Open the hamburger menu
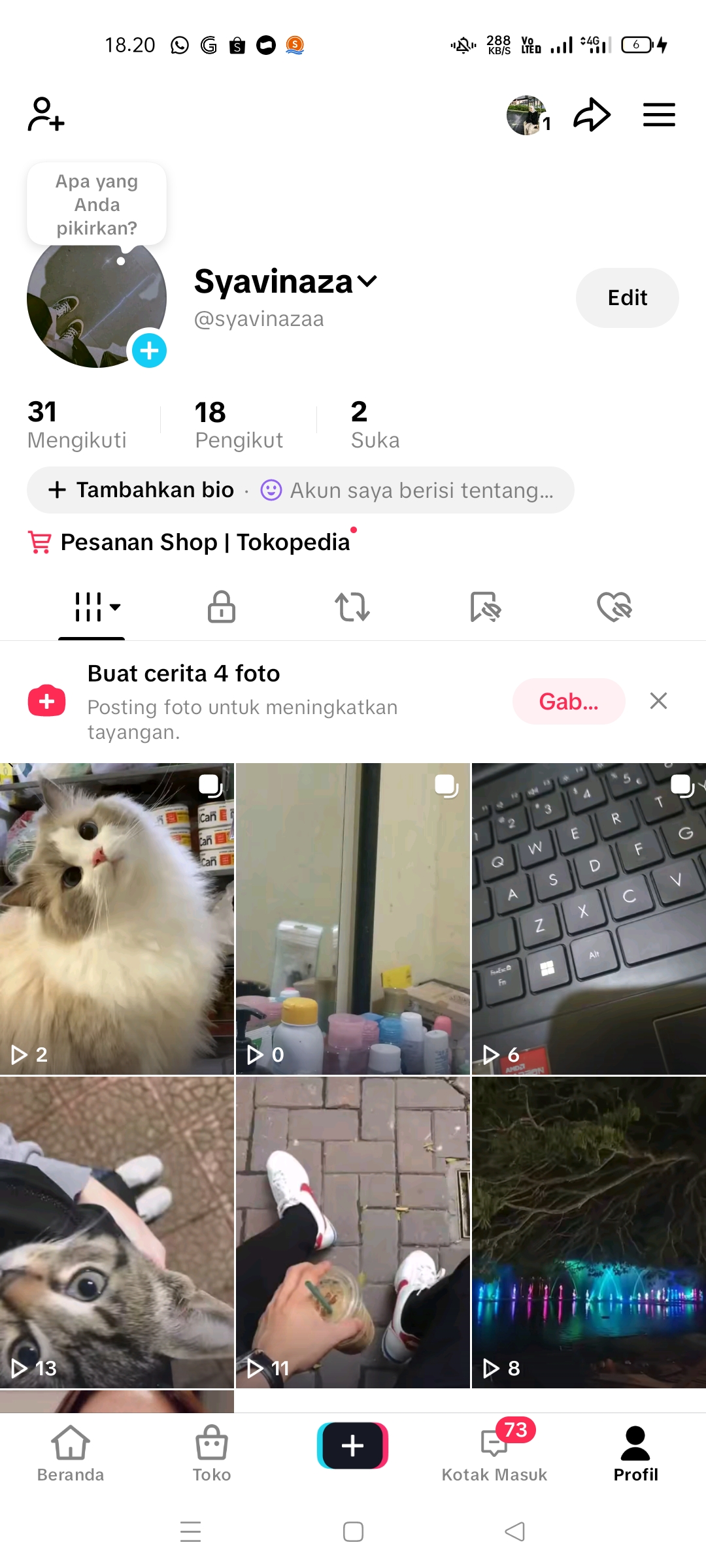The width and height of the screenshot is (706, 1568). [659, 115]
